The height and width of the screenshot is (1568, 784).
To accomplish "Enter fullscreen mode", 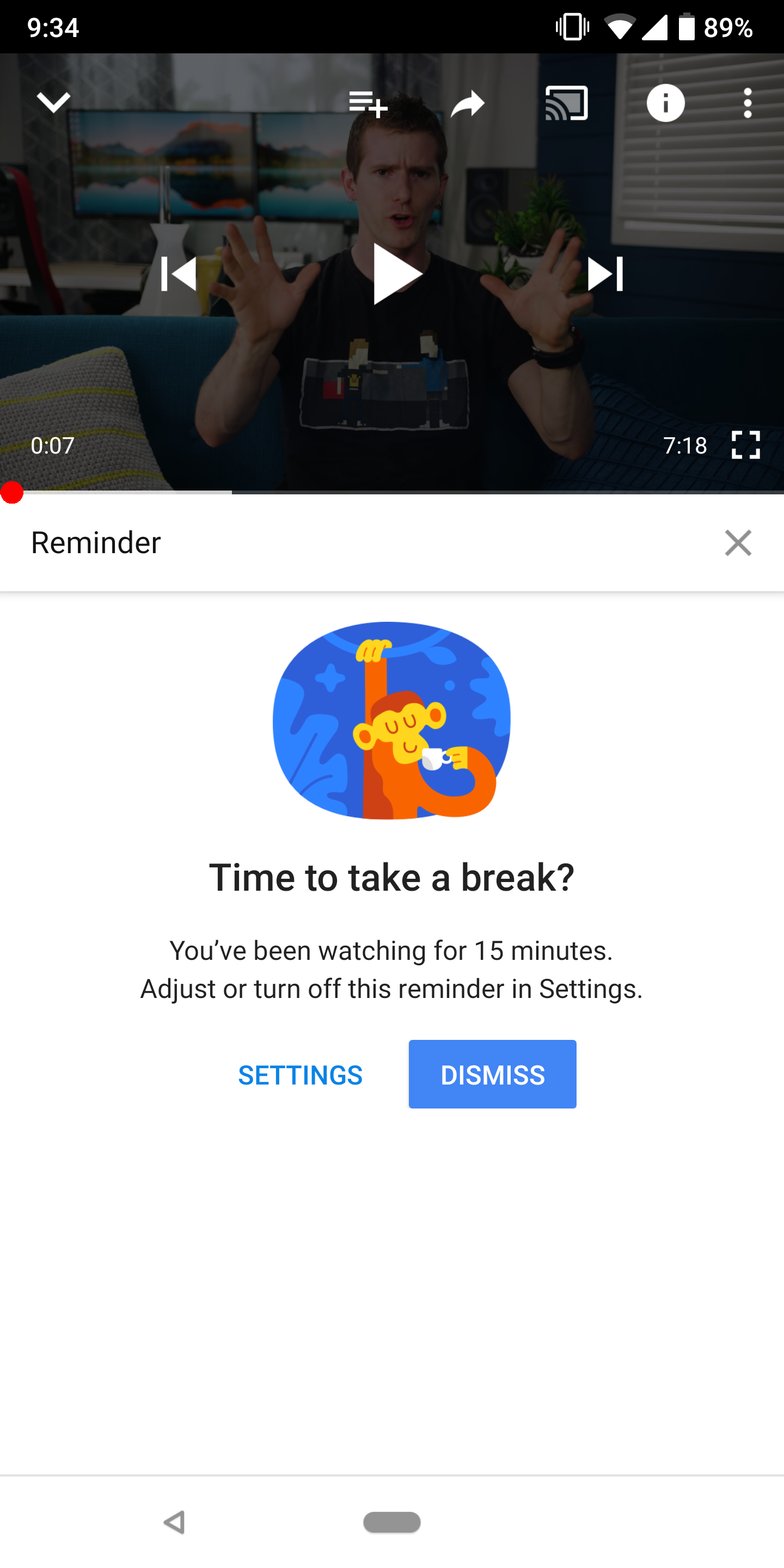I will click(x=745, y=445).
